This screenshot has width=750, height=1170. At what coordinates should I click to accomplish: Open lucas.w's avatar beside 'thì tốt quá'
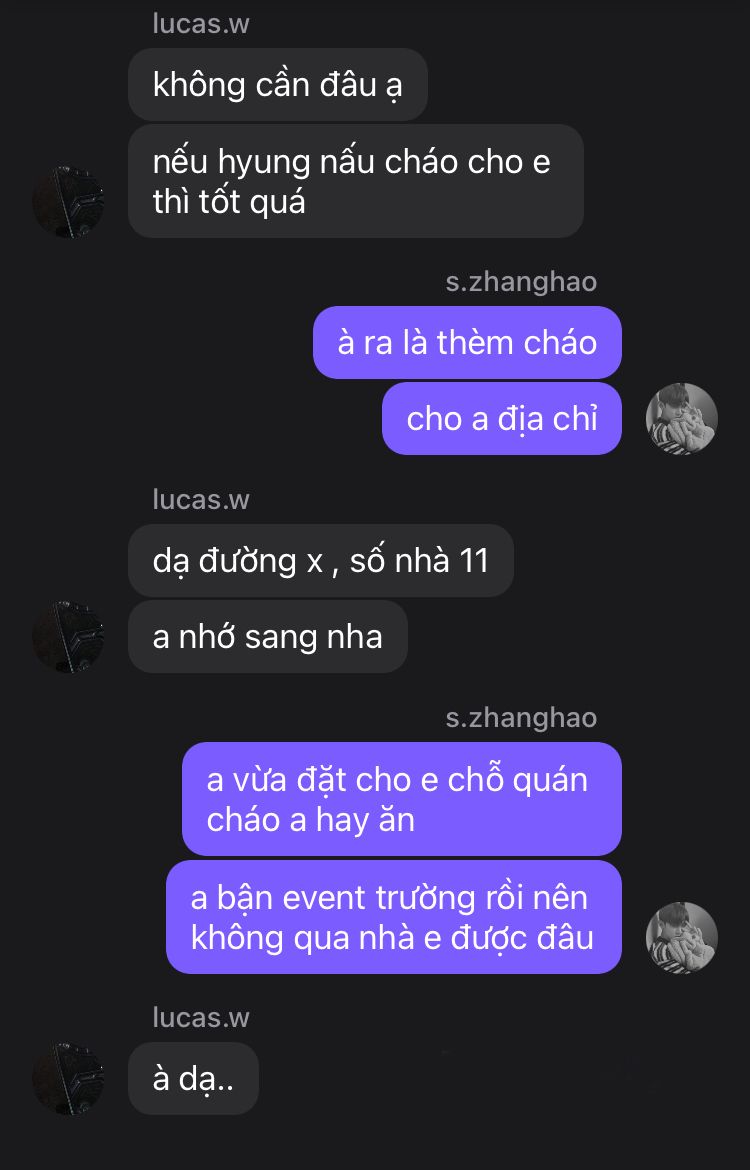pyautogui.click(x=68, y=201)
